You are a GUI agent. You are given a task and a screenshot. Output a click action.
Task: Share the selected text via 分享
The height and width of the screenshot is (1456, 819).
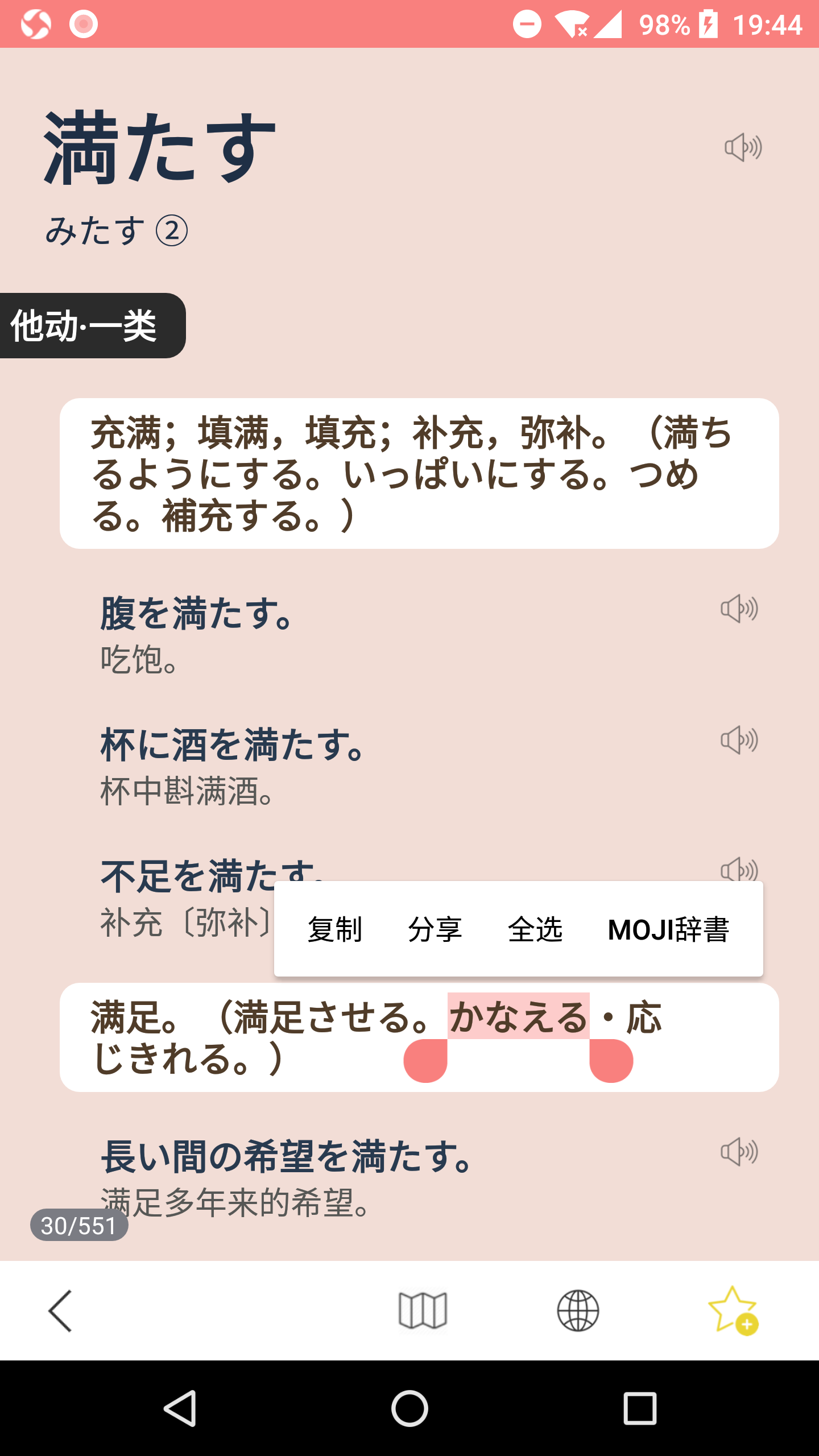tap(435, 929)
